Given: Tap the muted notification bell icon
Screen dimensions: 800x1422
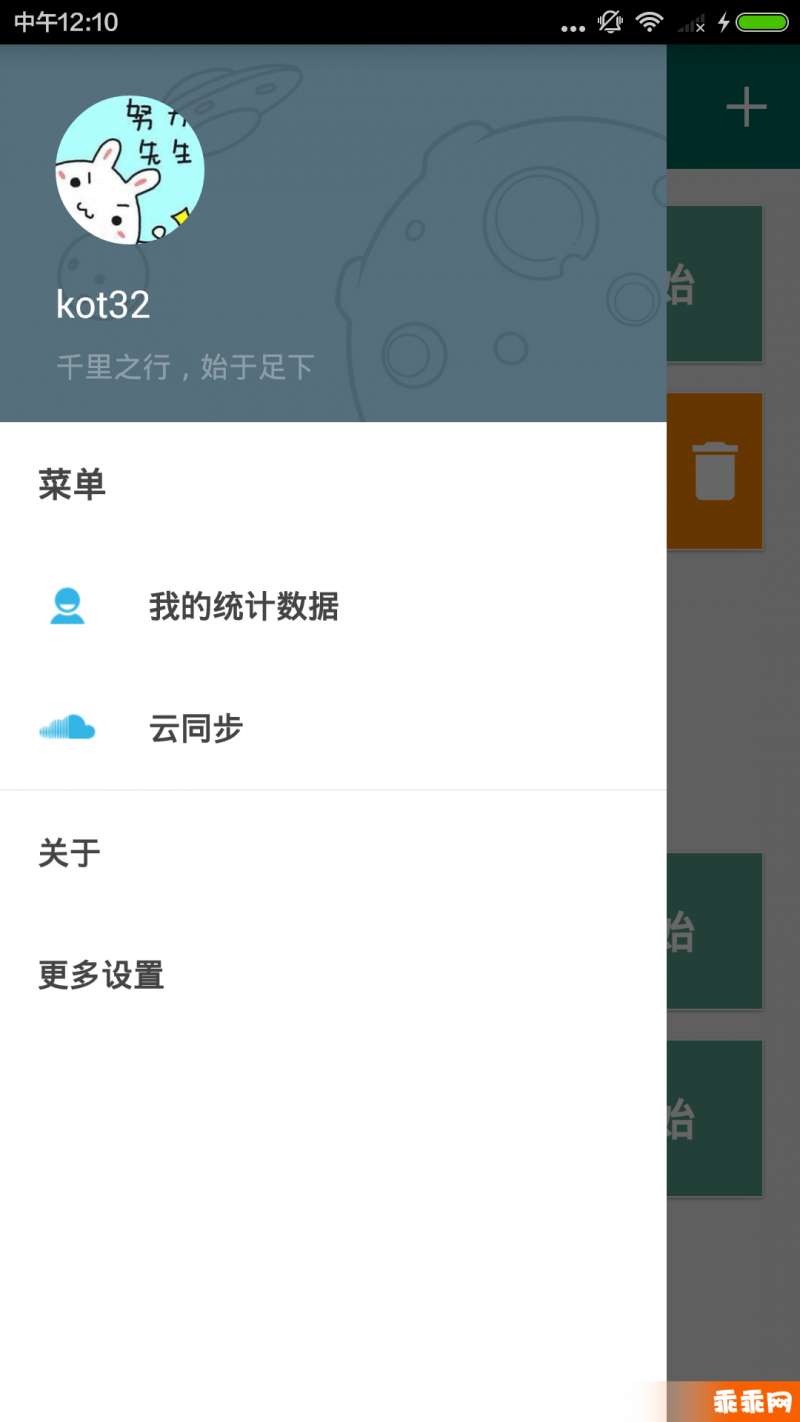Looking at the screenshot, I should tap(611, 20).
